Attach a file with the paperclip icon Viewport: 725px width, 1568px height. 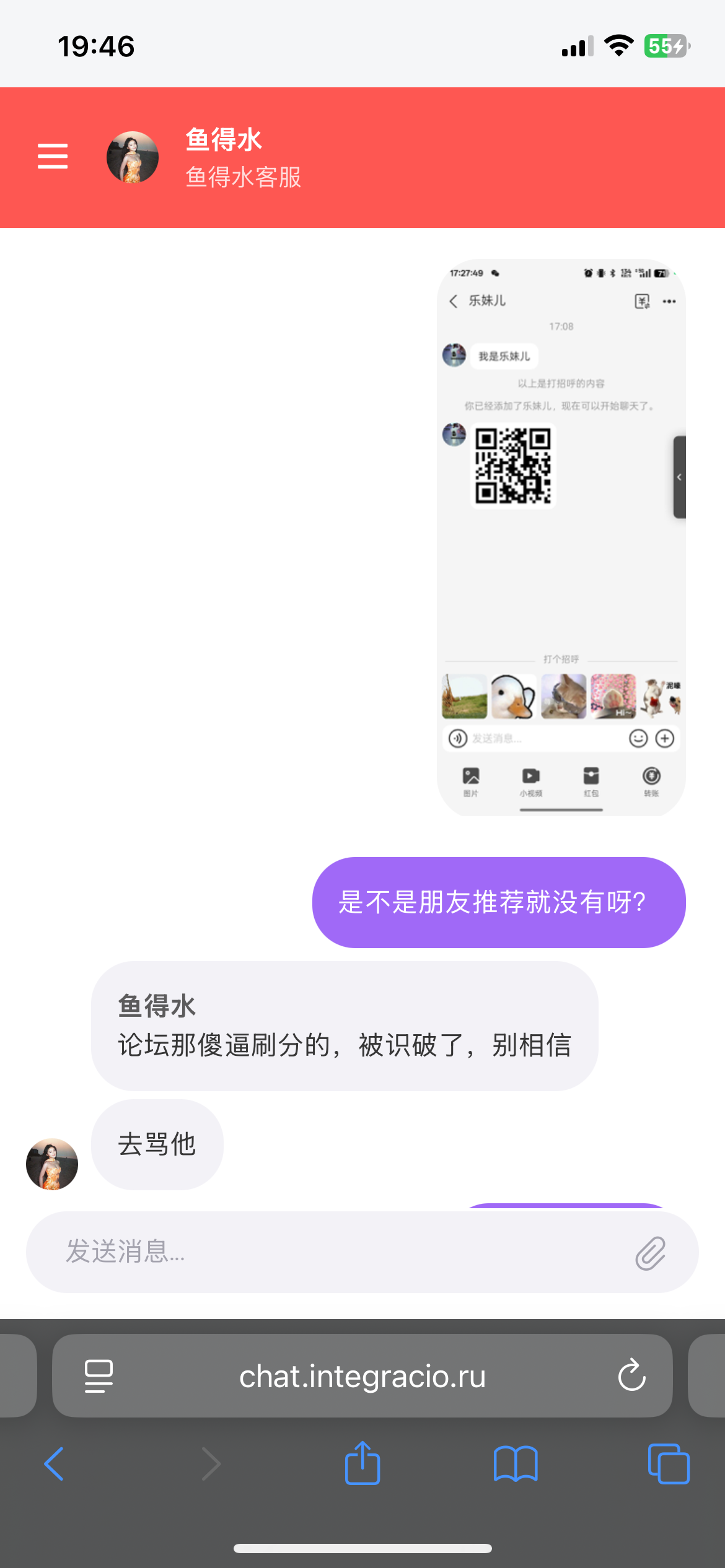point(650,1253)
